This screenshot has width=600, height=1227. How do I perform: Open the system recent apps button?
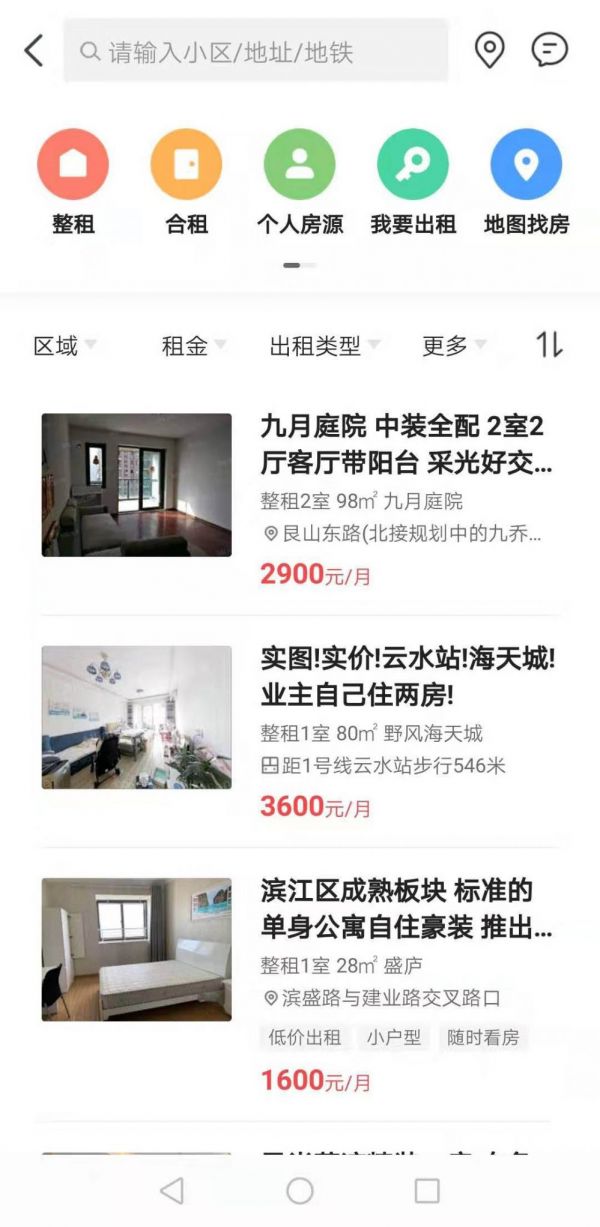pos(427,1190)
